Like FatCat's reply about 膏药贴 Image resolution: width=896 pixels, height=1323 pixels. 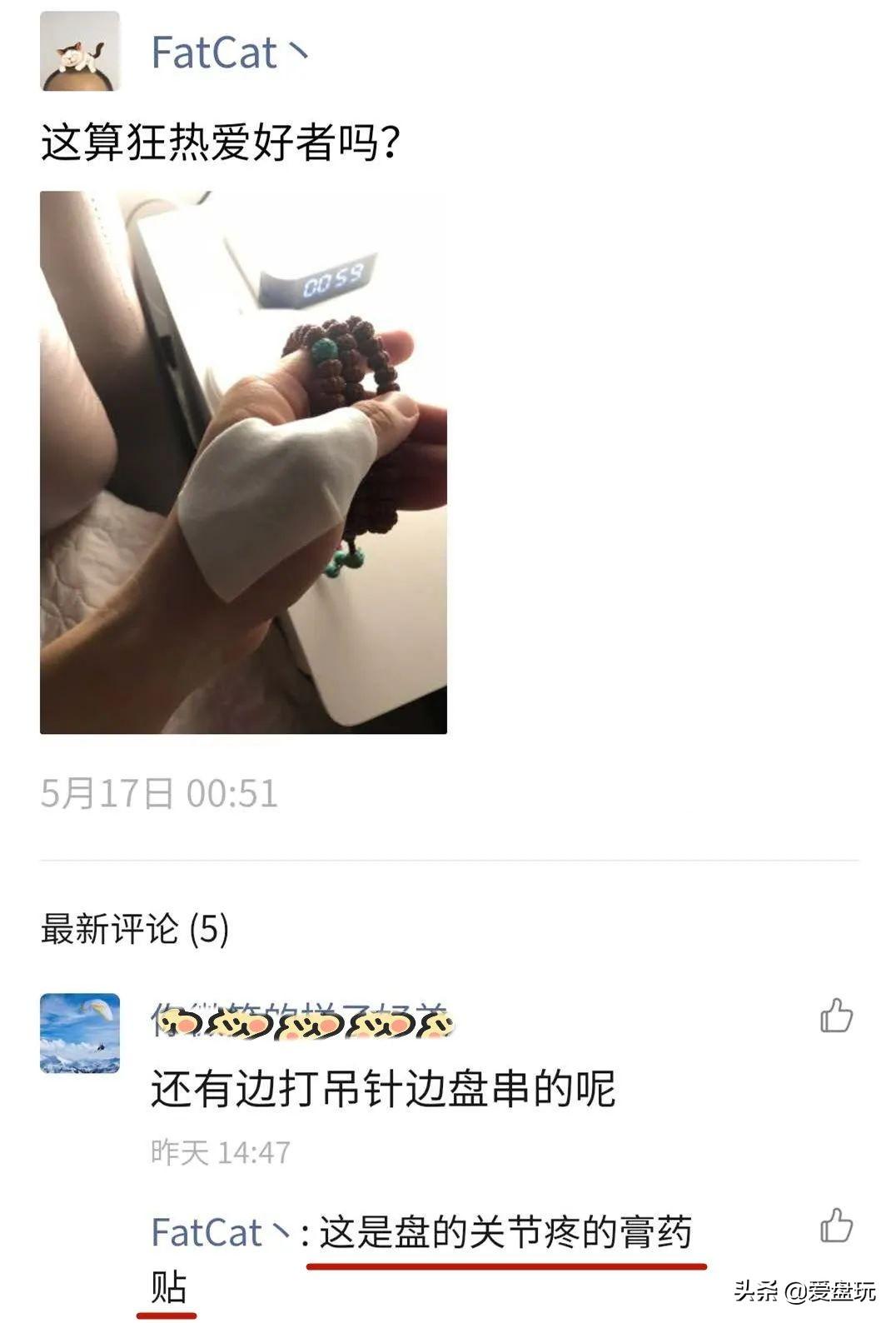click(x=836, y=1226)
